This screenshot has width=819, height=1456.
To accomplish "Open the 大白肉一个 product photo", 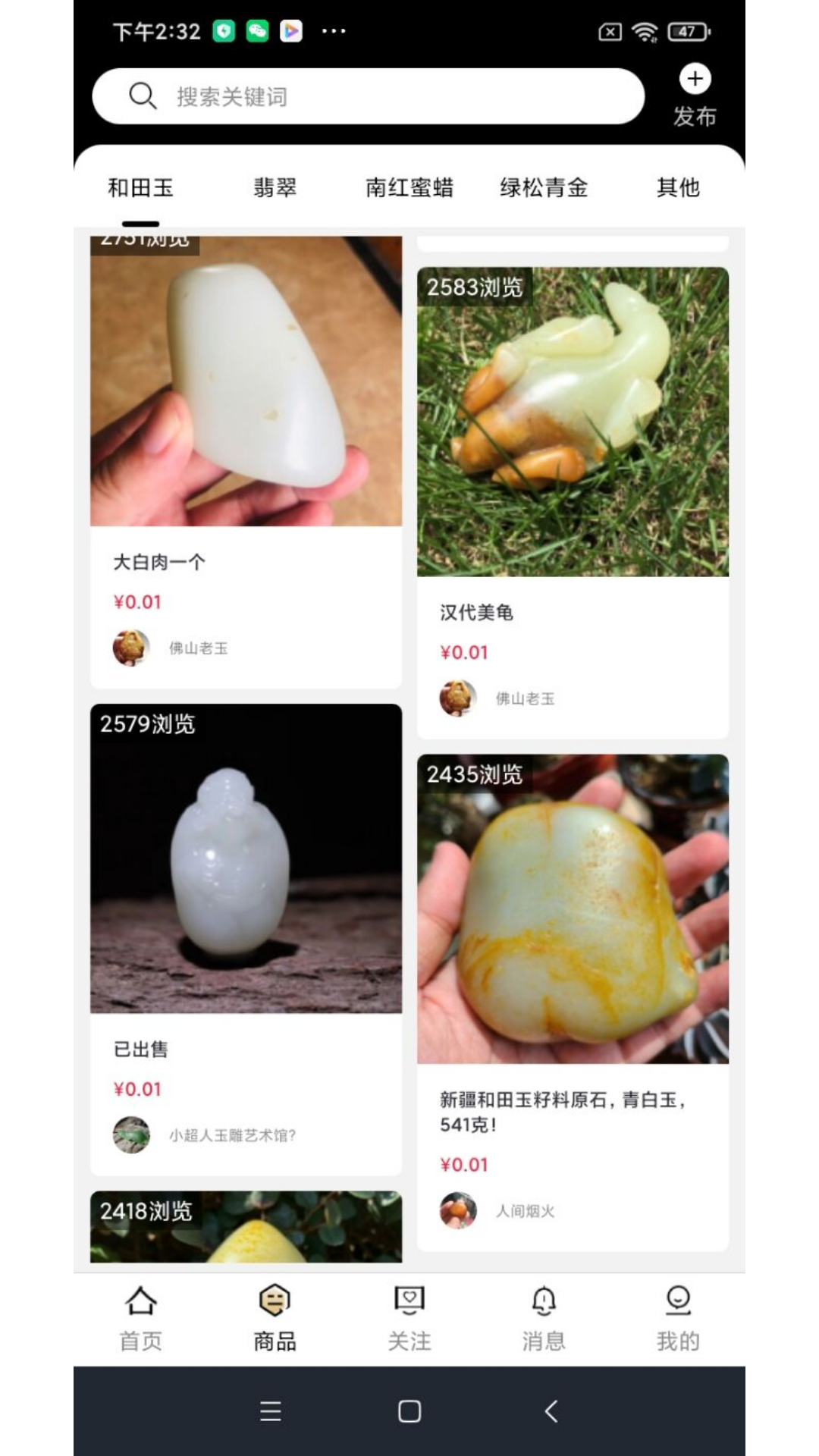I will tap(246, 379).
